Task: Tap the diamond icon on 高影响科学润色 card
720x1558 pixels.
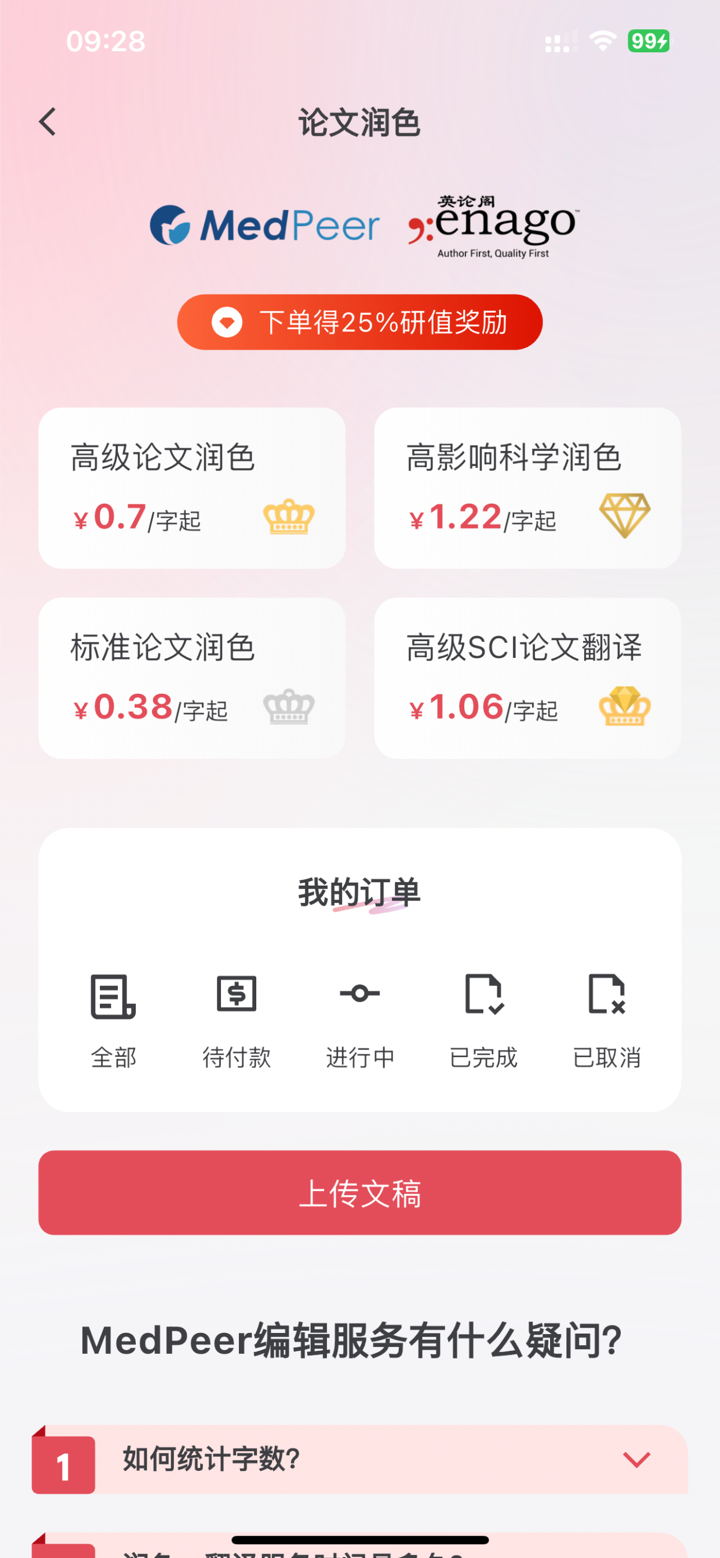Action: tap(624, 513)
